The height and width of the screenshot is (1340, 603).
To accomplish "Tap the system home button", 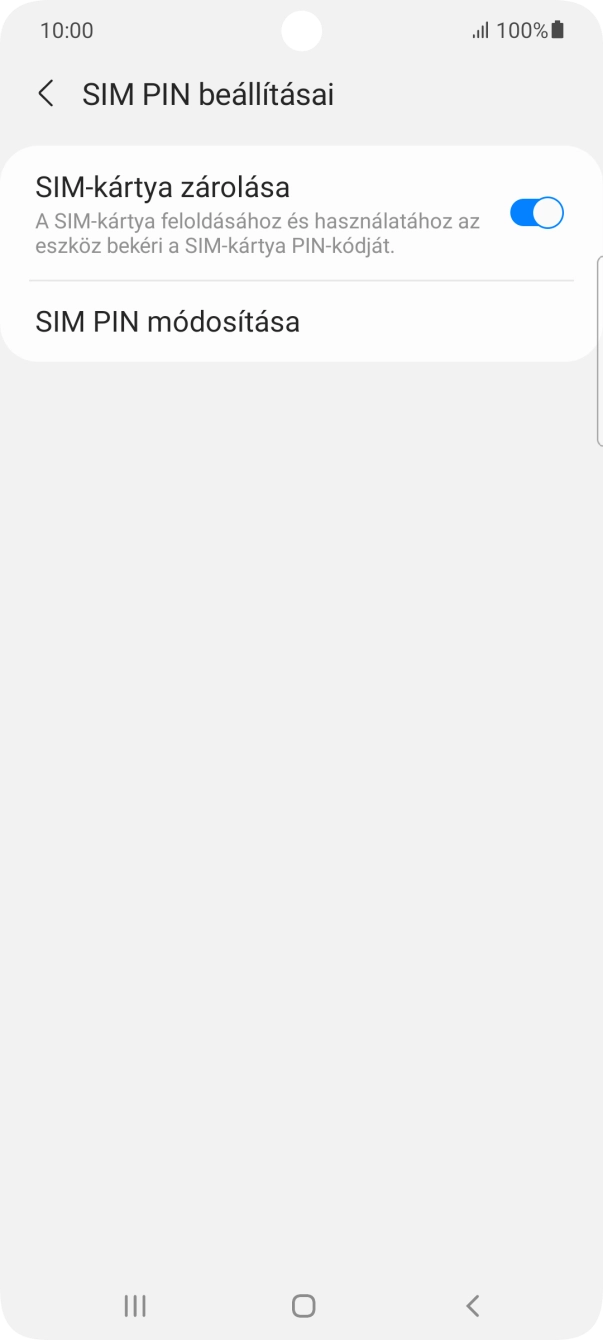I will point(303,1305).
